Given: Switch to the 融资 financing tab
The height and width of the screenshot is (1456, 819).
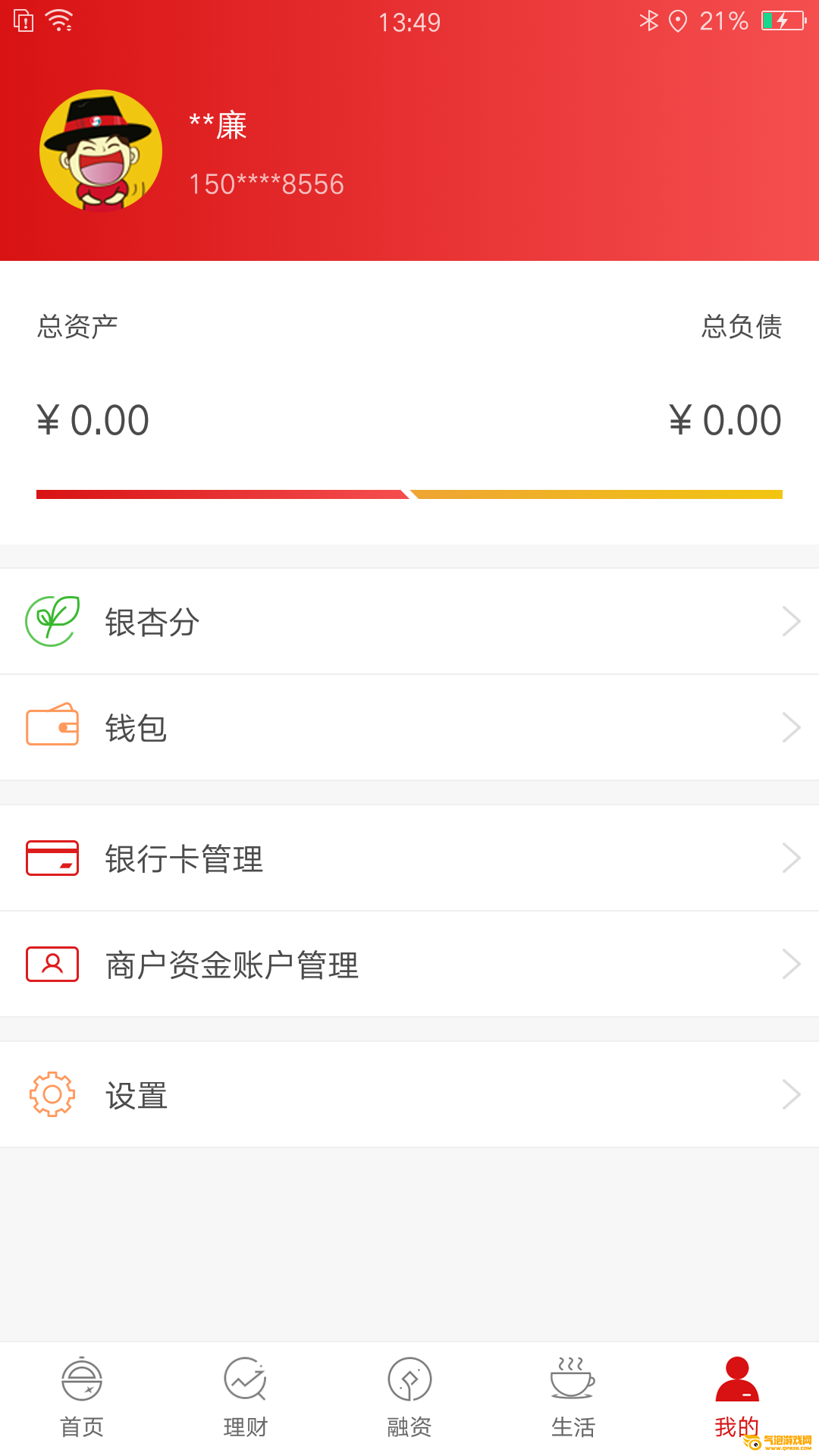Looking at the screenshot, I should pyautogui.click(x=409, y=1397).
